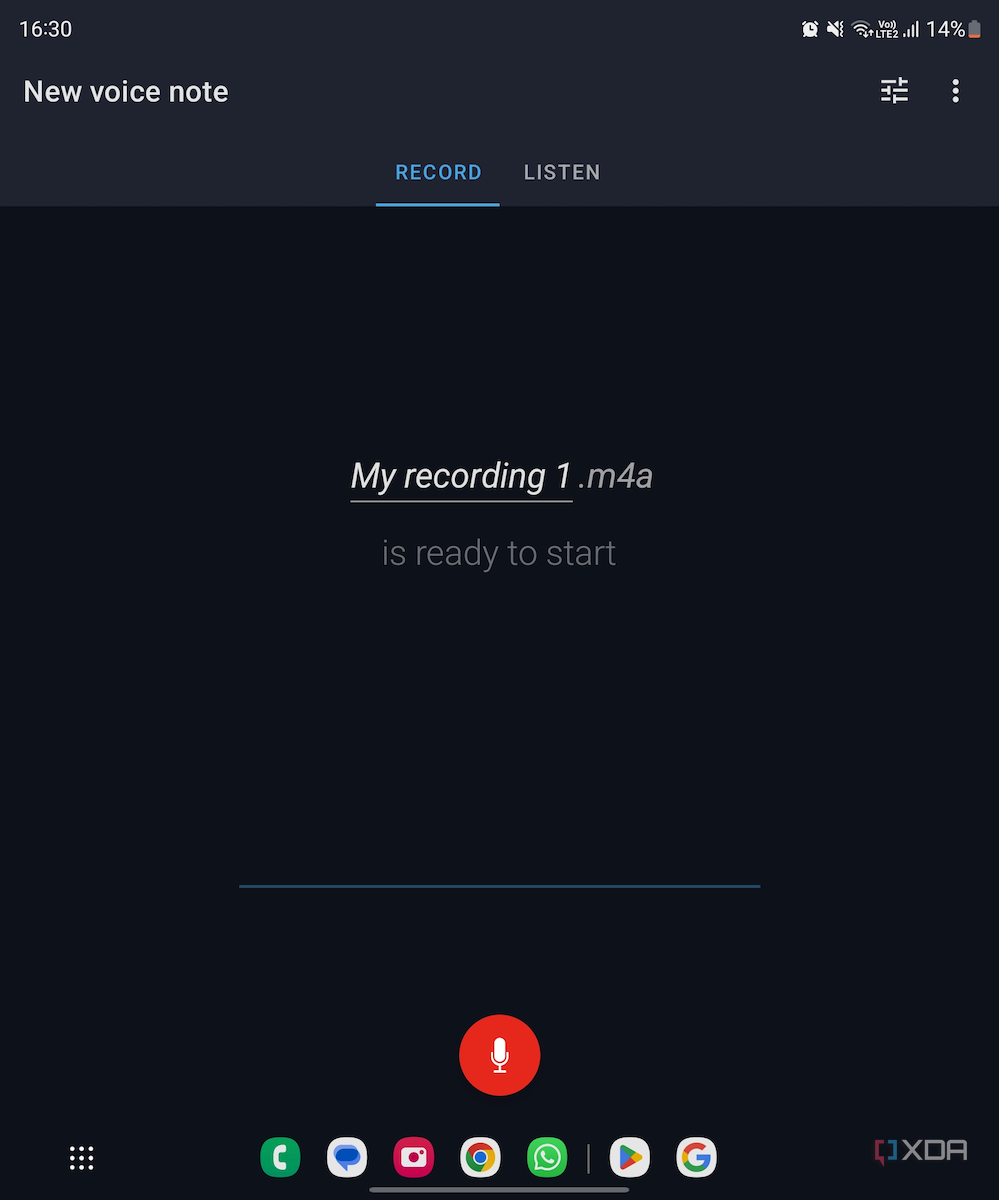Edit the name My recording 1
The width and height of the screenshot is (999, 1200).
pos(461,476)
